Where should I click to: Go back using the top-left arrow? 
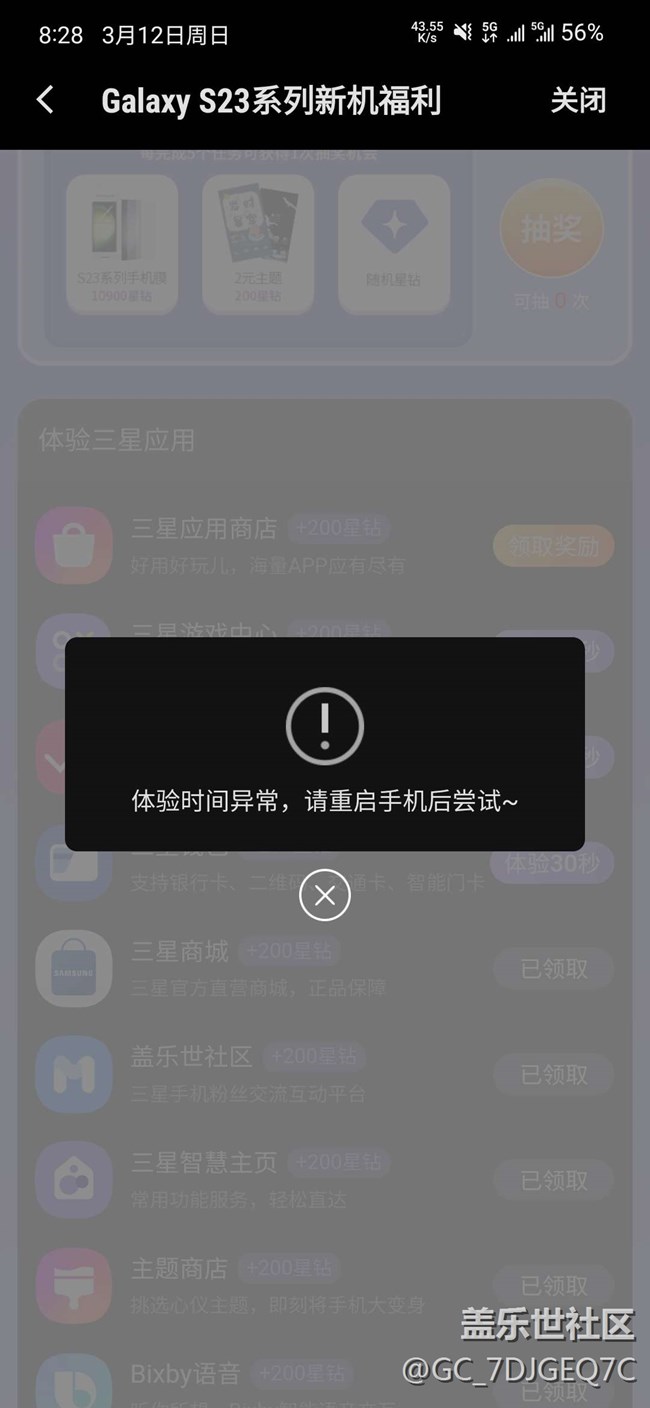point(45,100)
